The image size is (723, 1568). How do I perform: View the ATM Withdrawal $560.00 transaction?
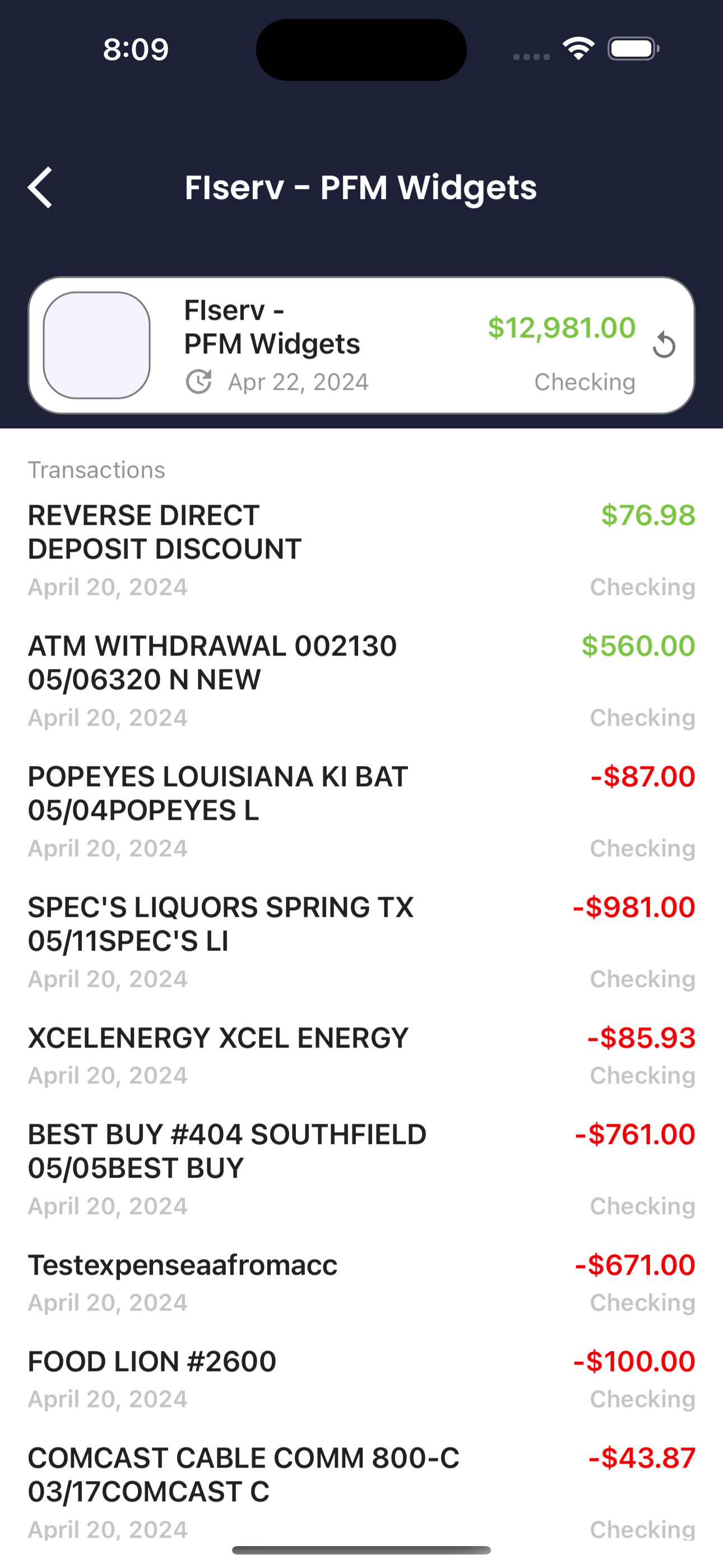click(361, 681)
